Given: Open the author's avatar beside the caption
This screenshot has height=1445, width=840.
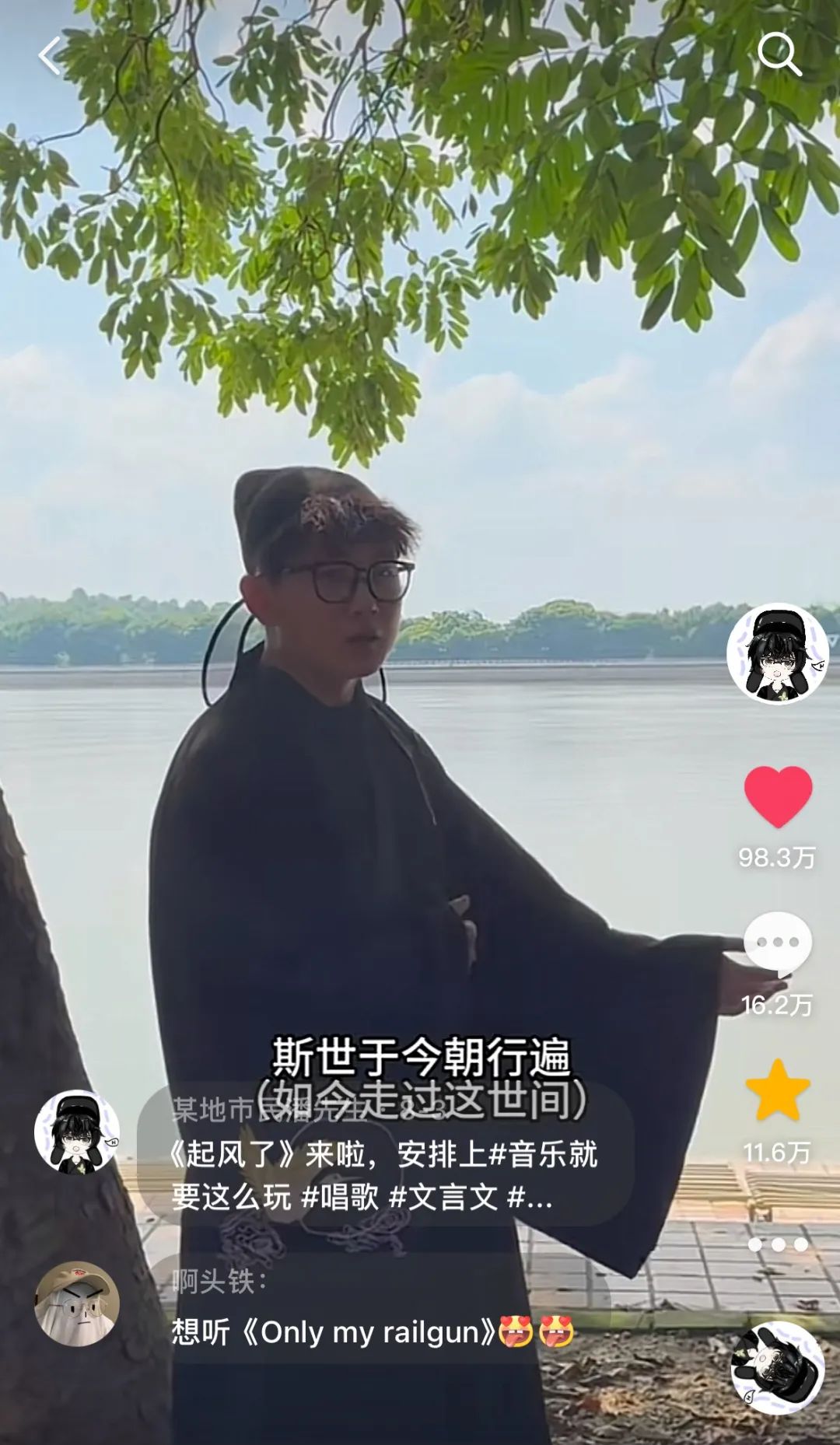Looking at the screenshot, I should 77,1132.
